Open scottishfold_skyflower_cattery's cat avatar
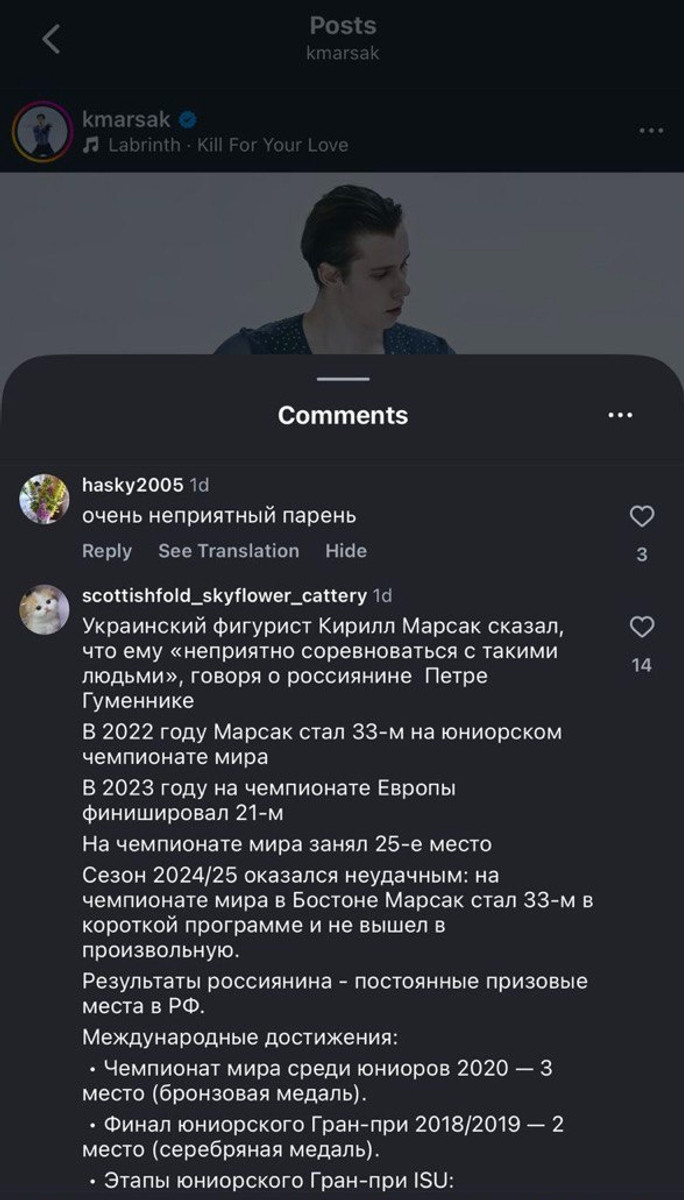 44,609
